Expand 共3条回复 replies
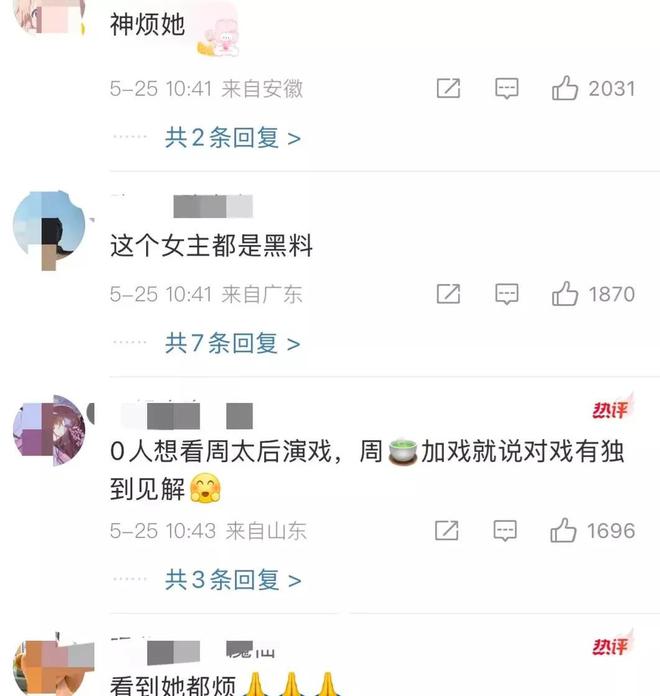Viewport: 660px width, 696px height. point(232,579)
